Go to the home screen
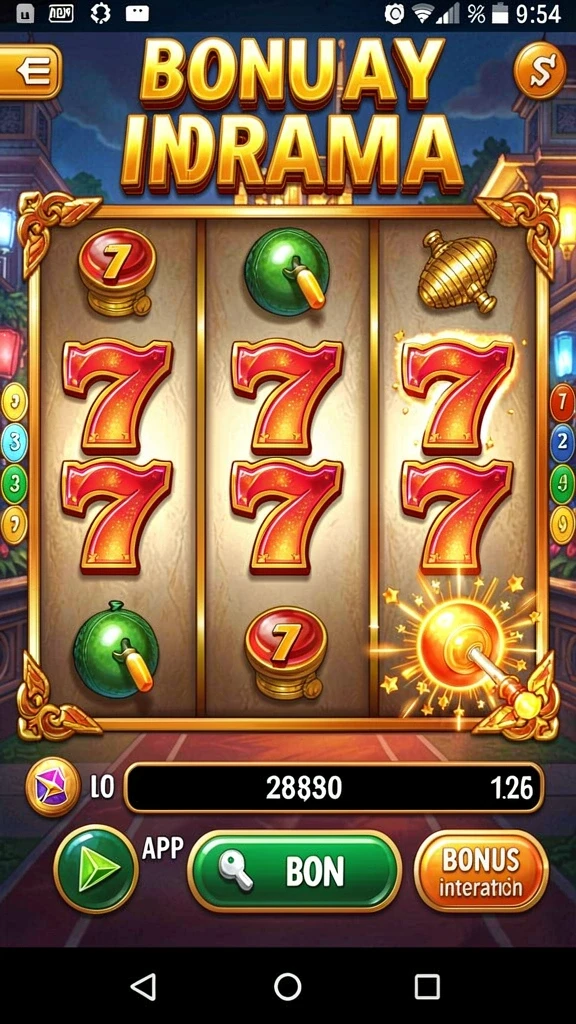This screenshot has width=576, height=1024. click(x=287, y=987)
